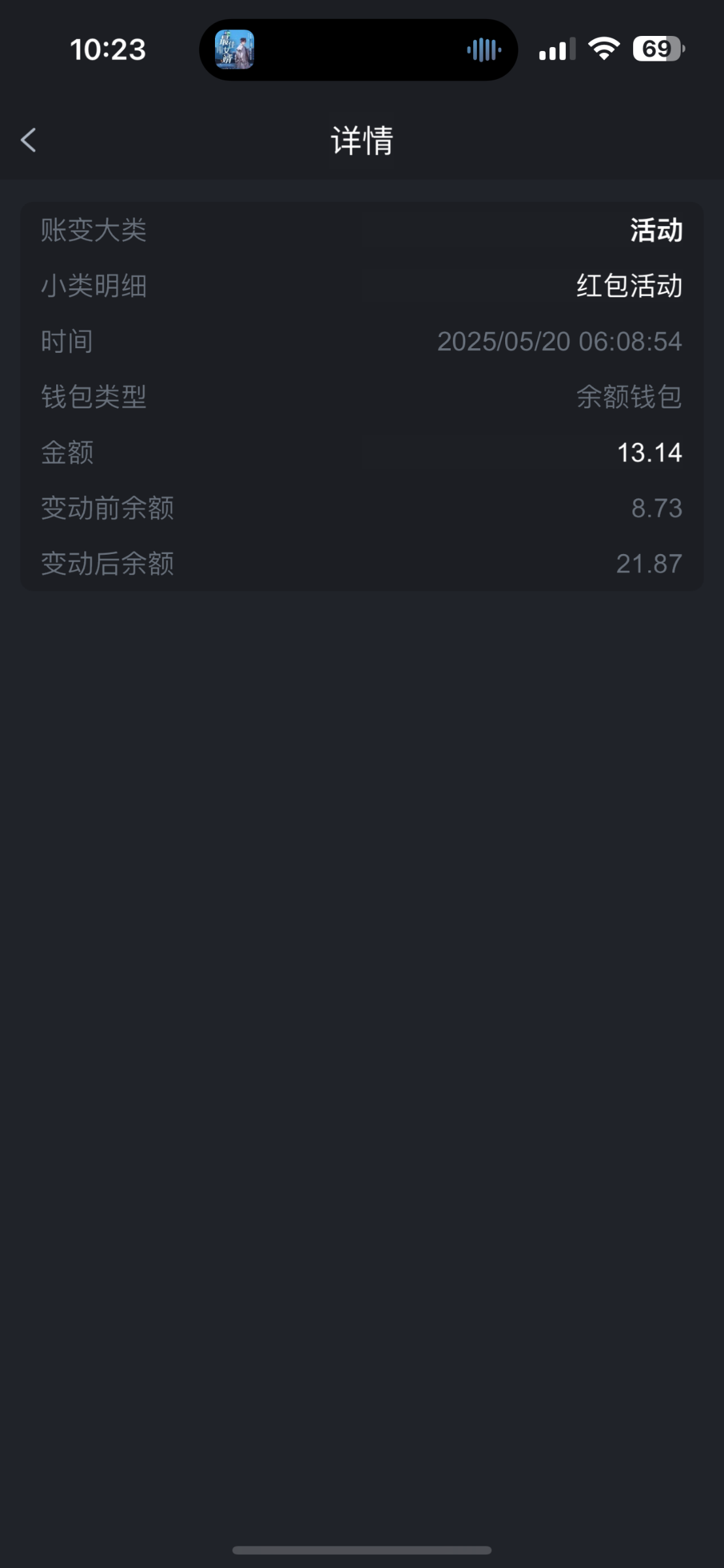724x1568 pixels.
Task: Open the Dynamic Island audio activity
Action: (x=358, y=50)
